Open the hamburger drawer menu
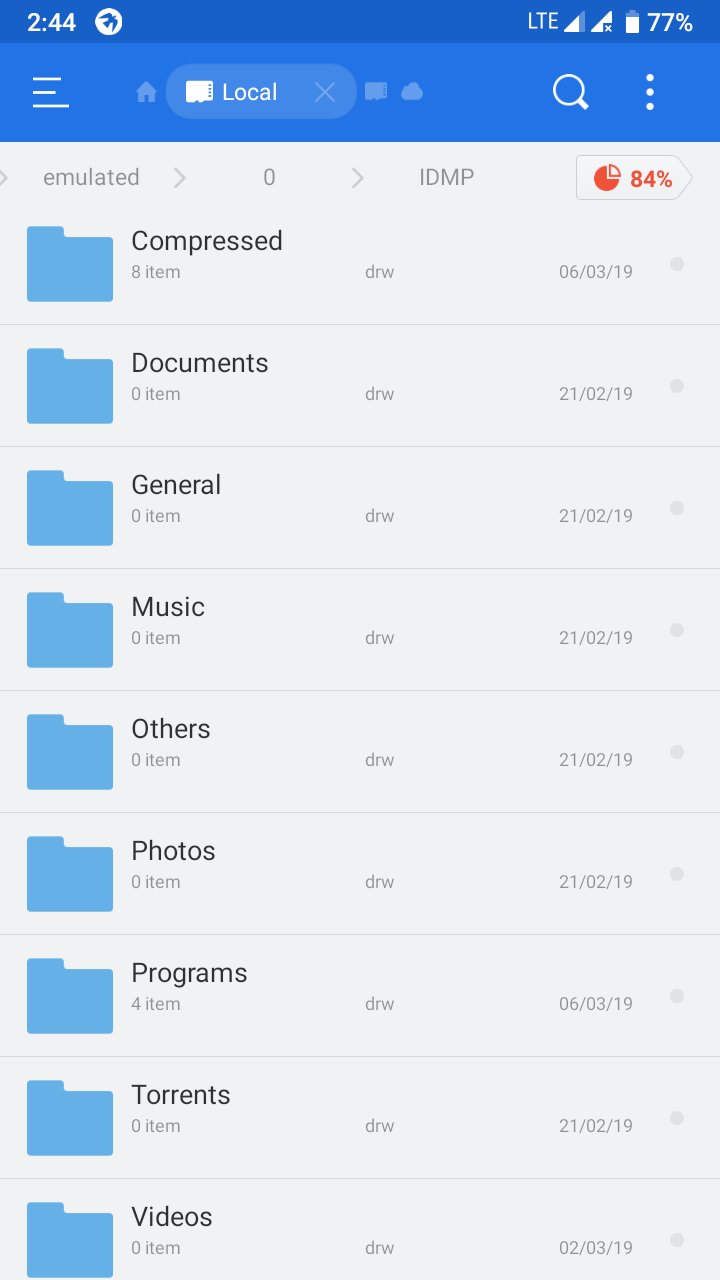This screenshot has width=720, height=1280. (x=50, y=92)
